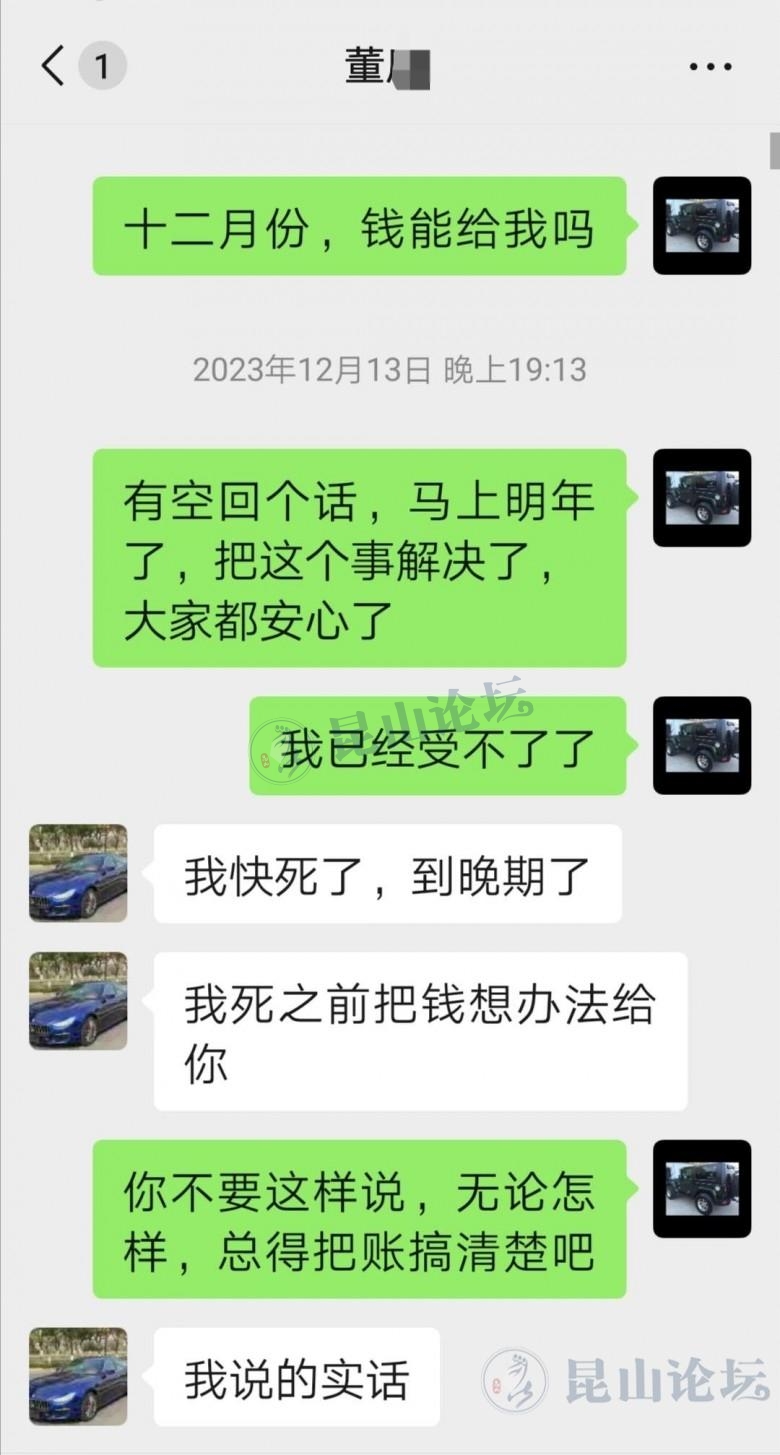Screen dimensions: 780x1455
Task: Go back to the chat list
Action: (x=53, y=67)
